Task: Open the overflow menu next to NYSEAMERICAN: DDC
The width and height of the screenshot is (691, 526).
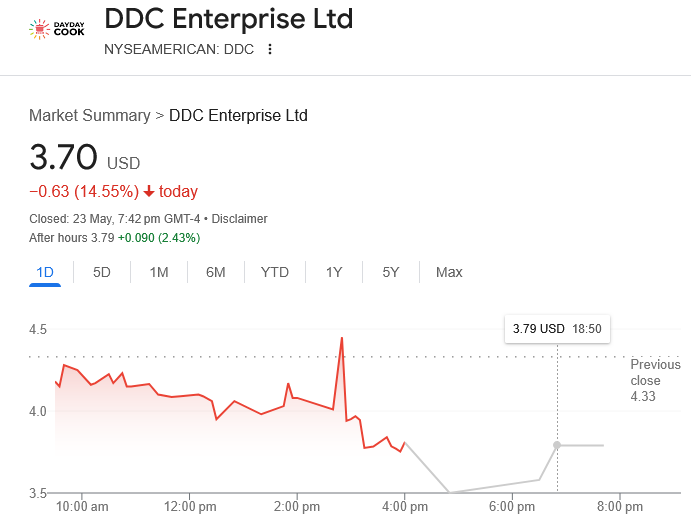Action: pyautogui.click(x=270, y=49)
